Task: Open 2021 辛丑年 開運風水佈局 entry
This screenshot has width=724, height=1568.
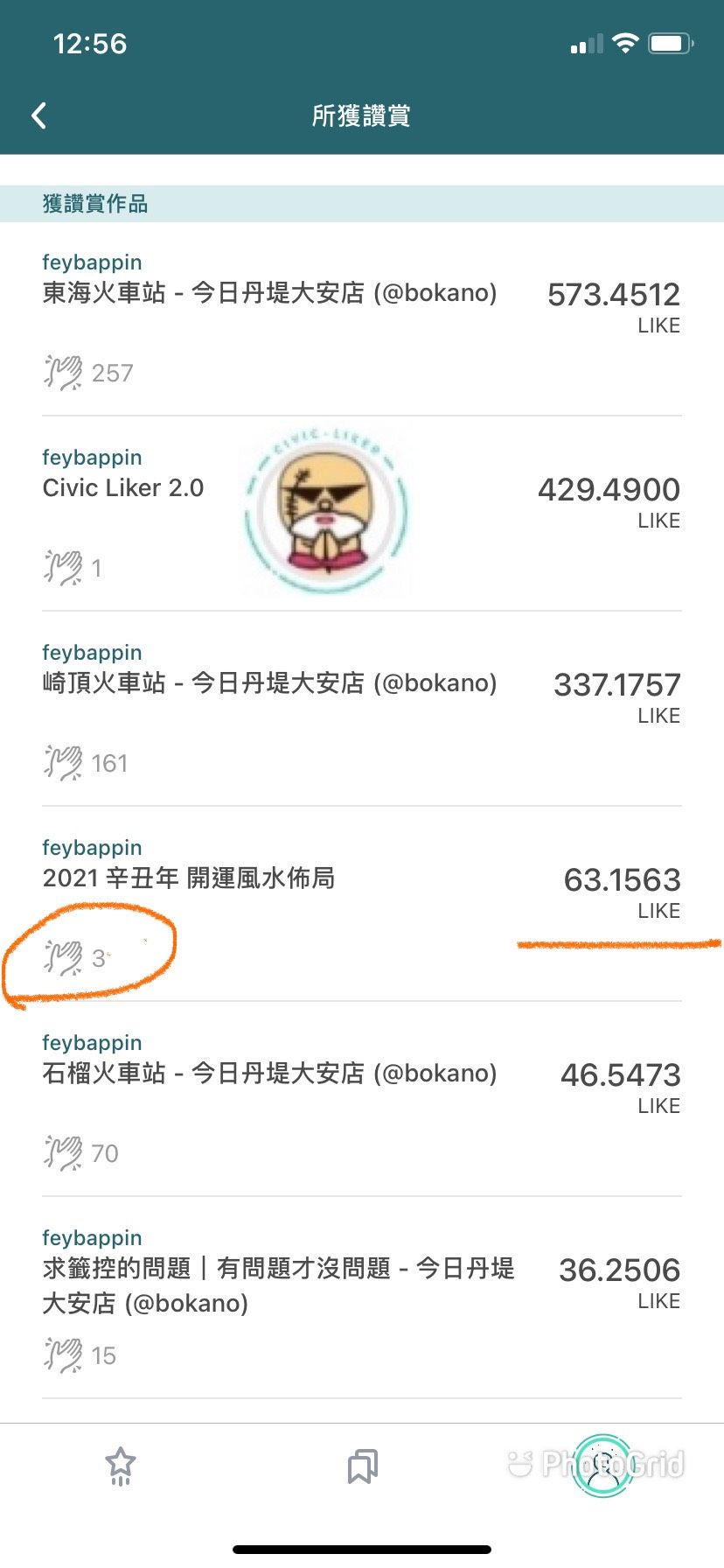Action: click(x=189, y=878)
